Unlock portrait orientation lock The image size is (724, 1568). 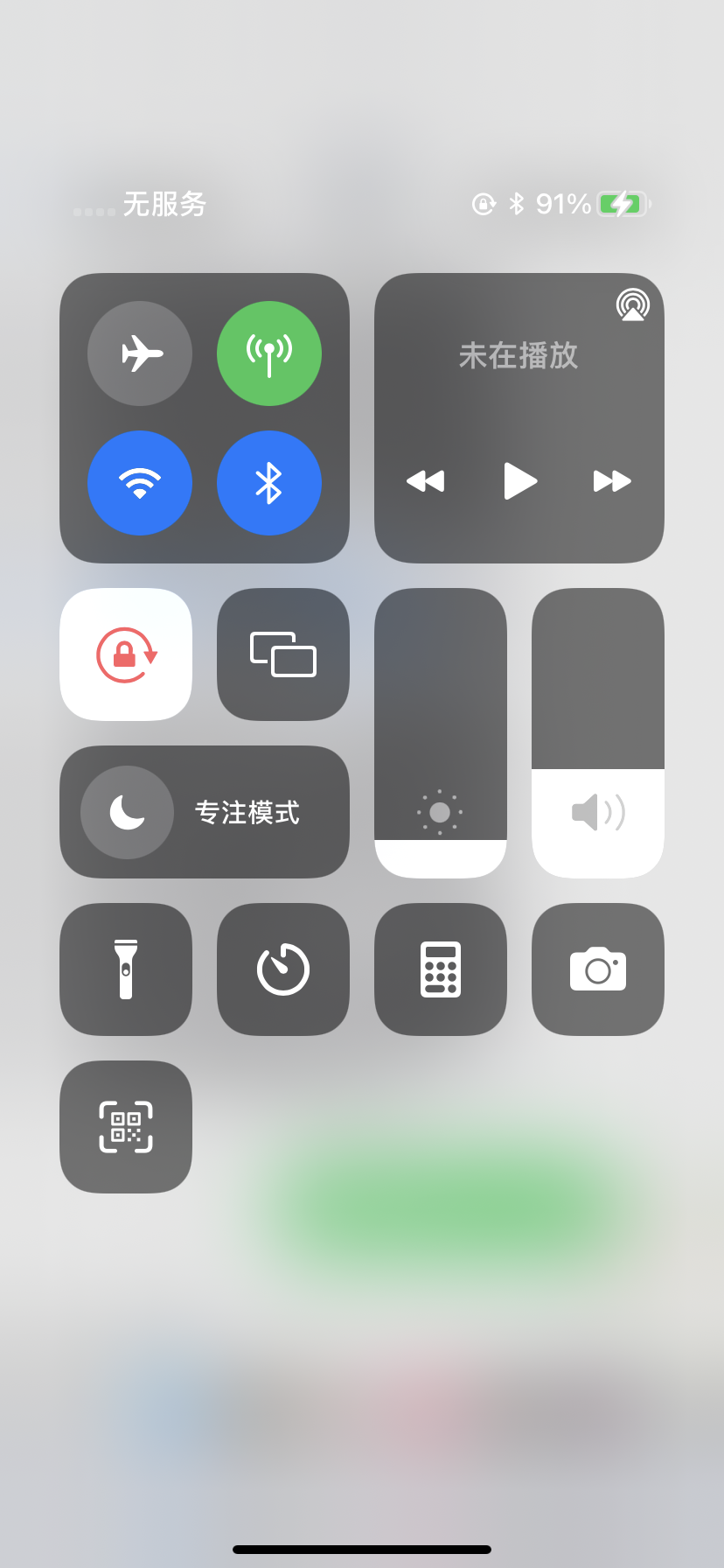[x=126, y=654]
